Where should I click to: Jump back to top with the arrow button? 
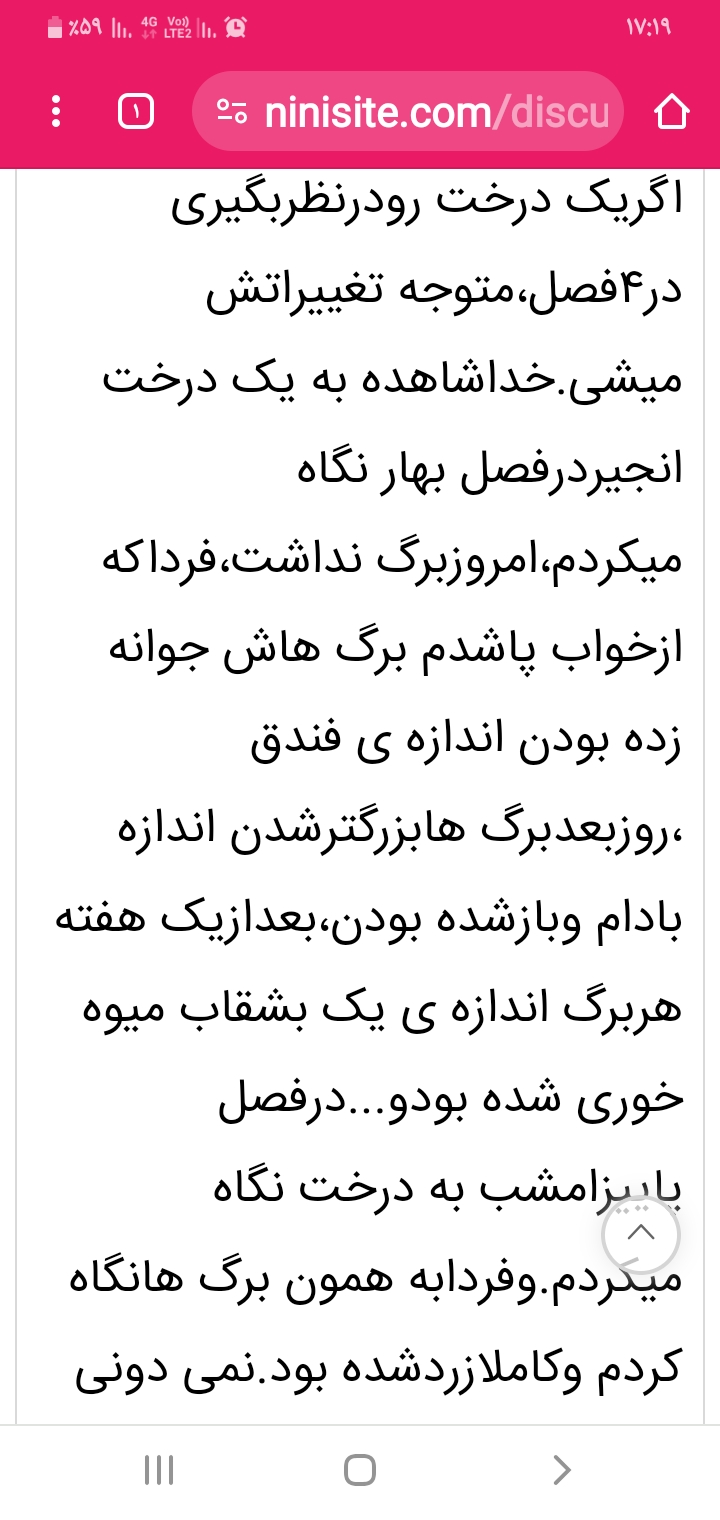click(x=640, y=1233)
